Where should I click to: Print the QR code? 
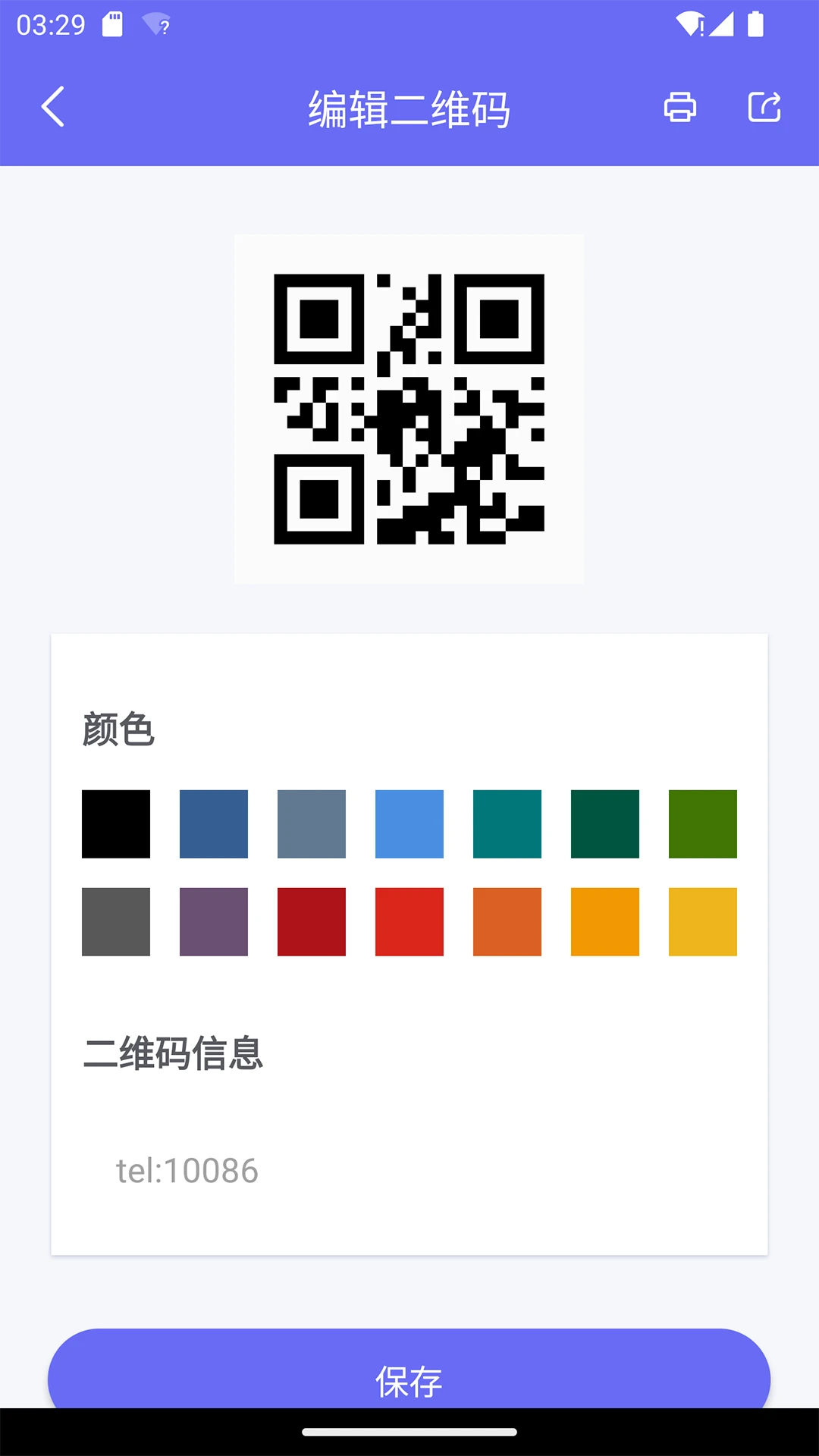click(x=679, y=107)
